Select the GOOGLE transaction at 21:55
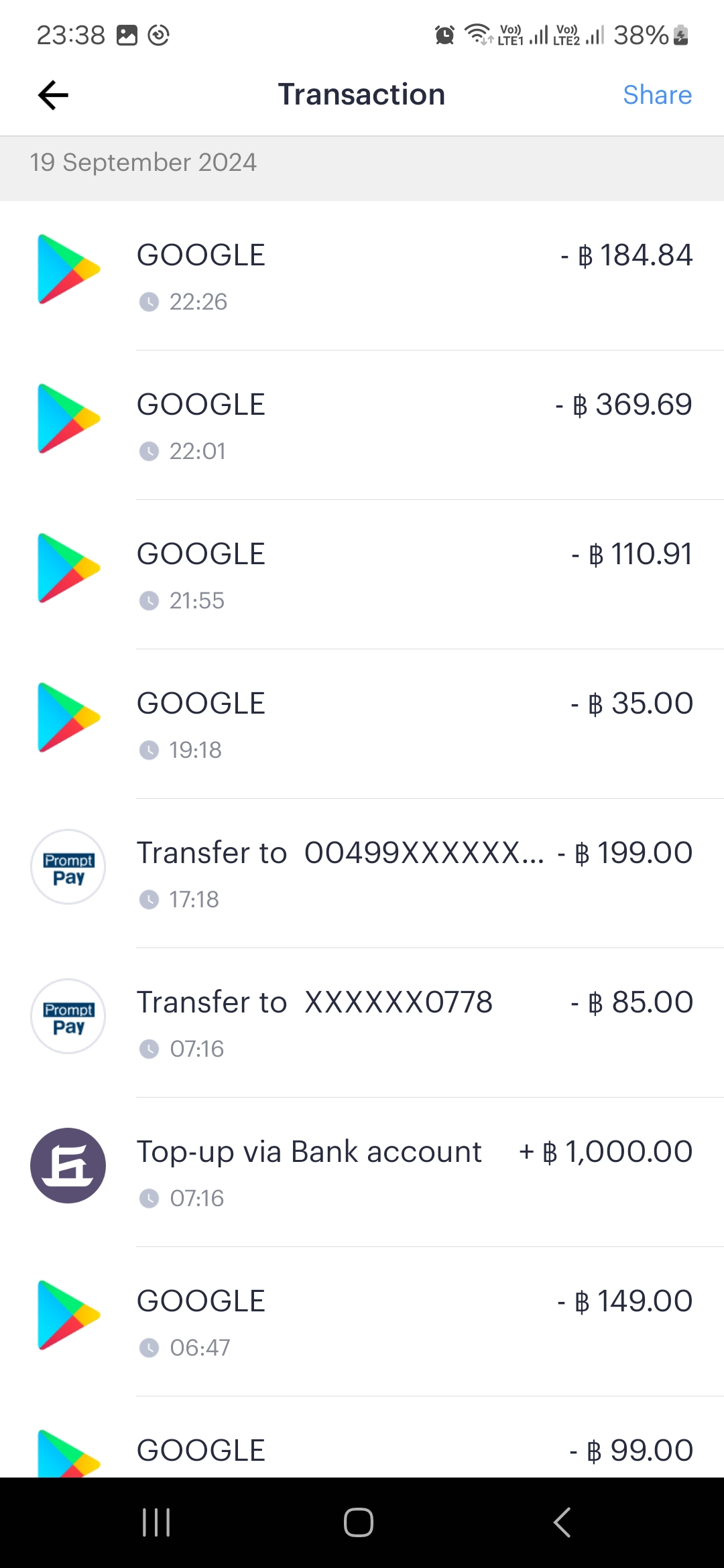This screenshot has height=1568, width=724. click(x=362, y=574)
